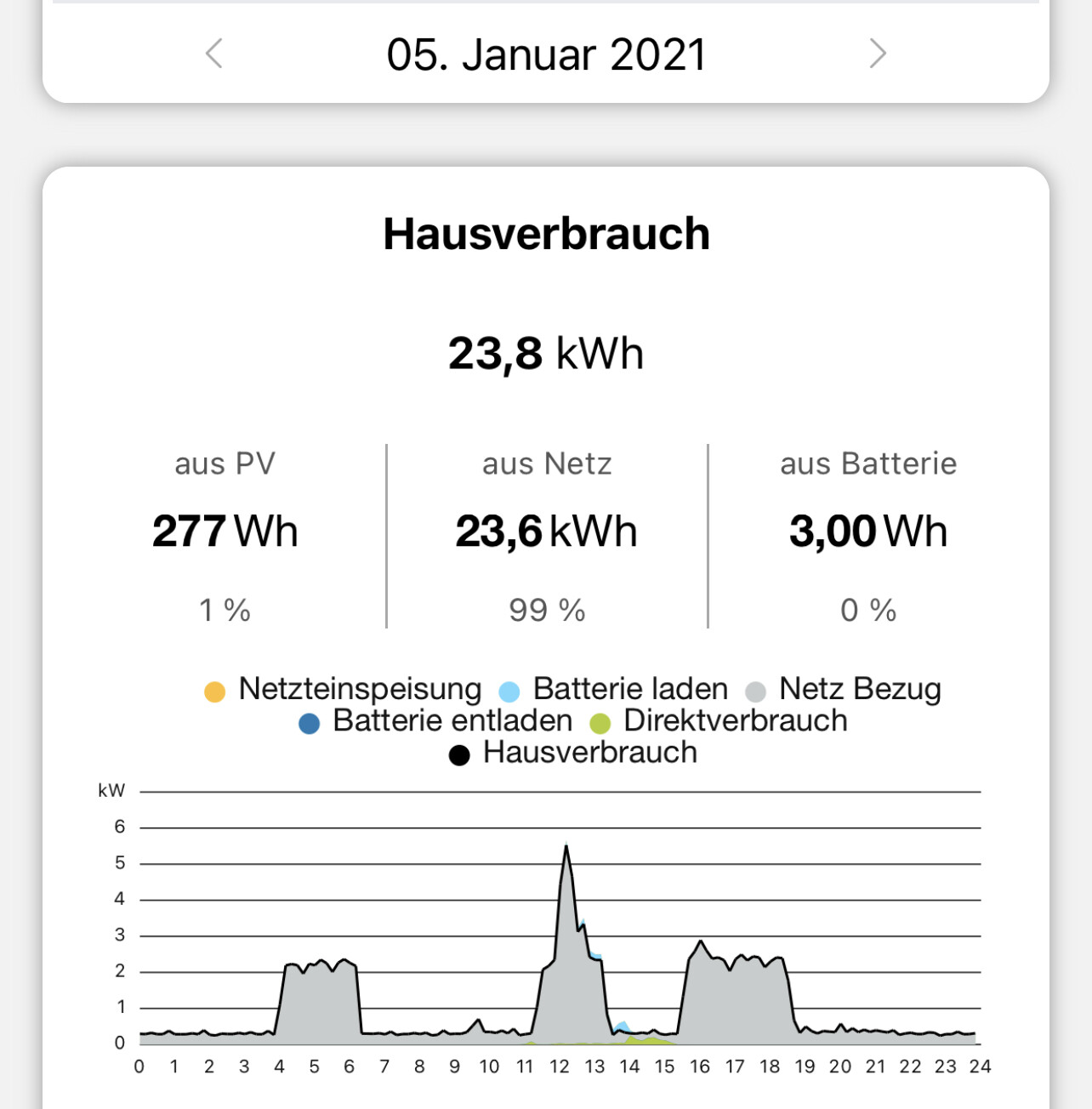Screen dimensions: 1092x1109
Task: Hide the Hausverbrauch line in chart
Action: coord(573,754)
